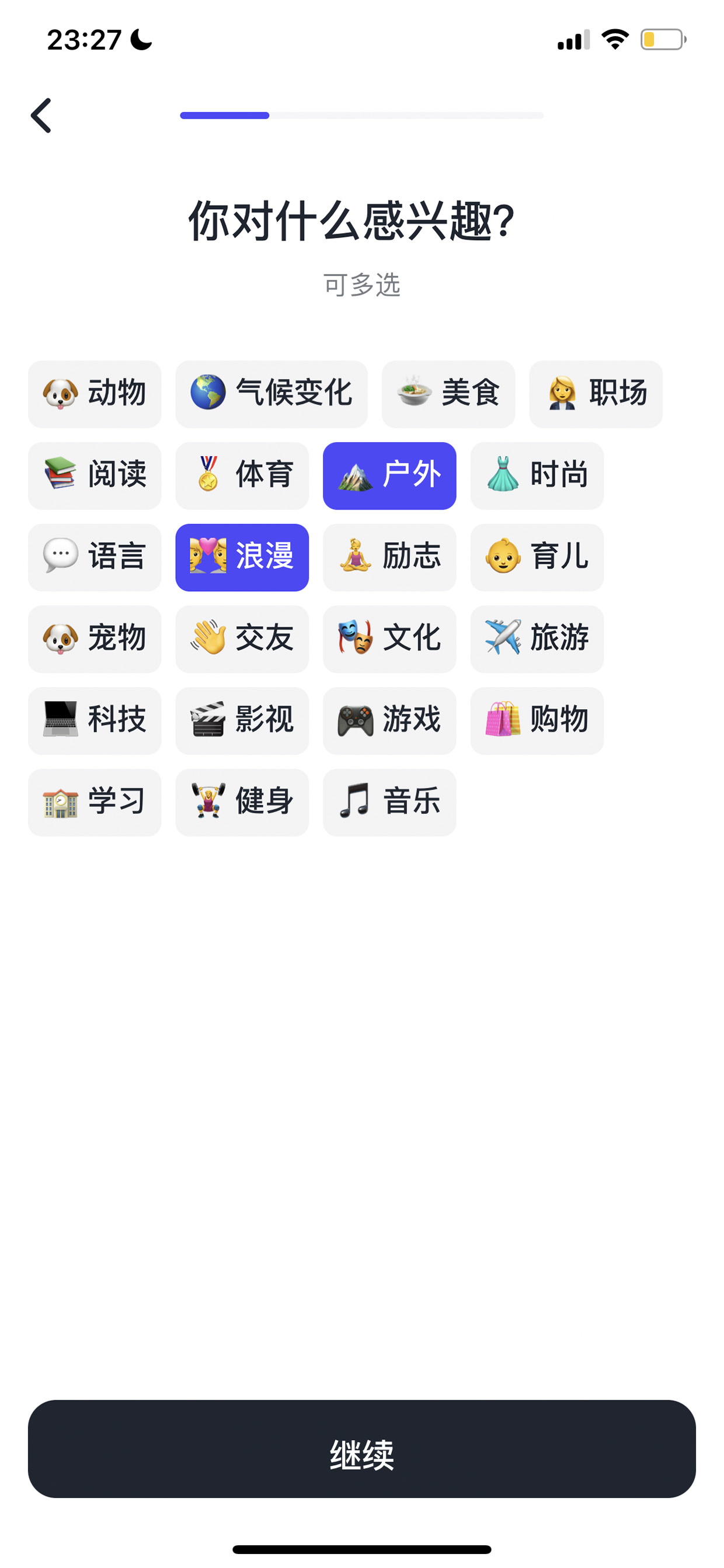
Task: Pick the 音乐 chip
Action: pos(389,802)
